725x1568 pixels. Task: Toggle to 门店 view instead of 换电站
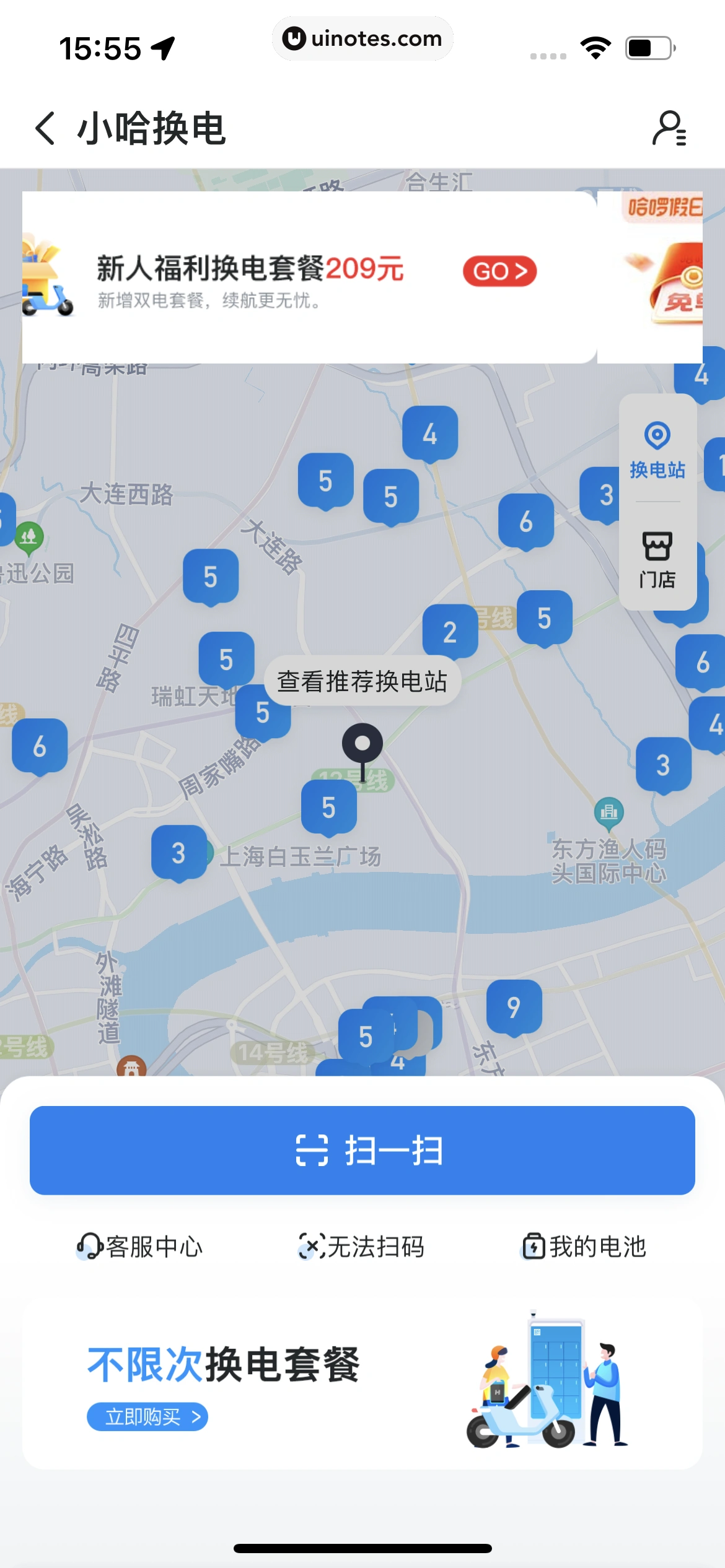click(x=658, y=557)
